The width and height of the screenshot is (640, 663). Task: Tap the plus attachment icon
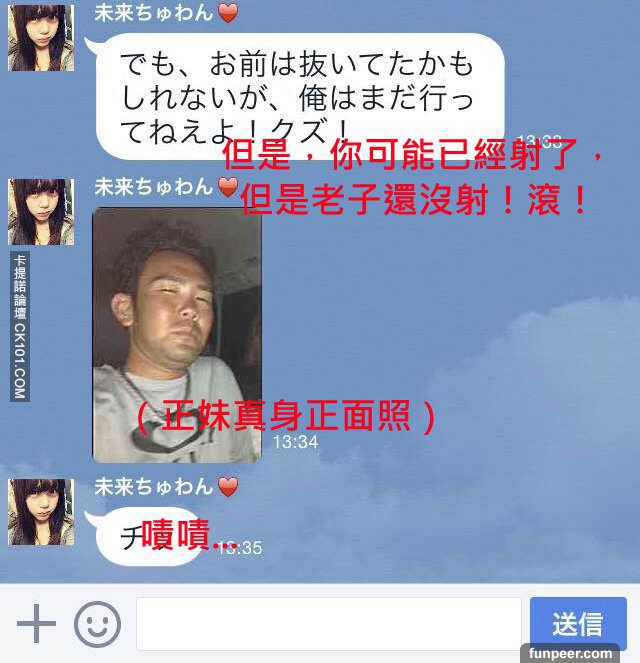coord(36,625)
